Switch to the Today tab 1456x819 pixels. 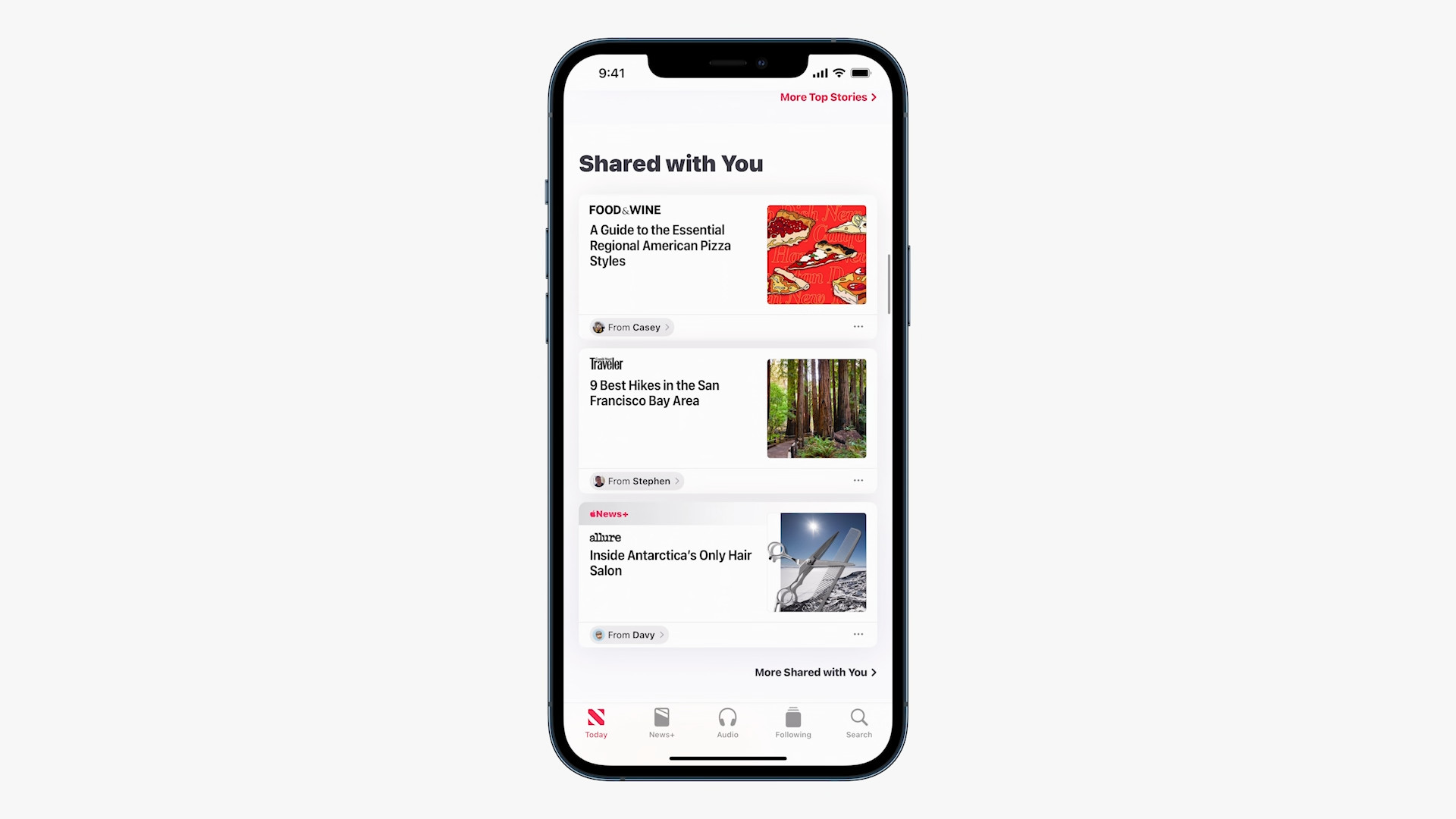click(596, 723)
